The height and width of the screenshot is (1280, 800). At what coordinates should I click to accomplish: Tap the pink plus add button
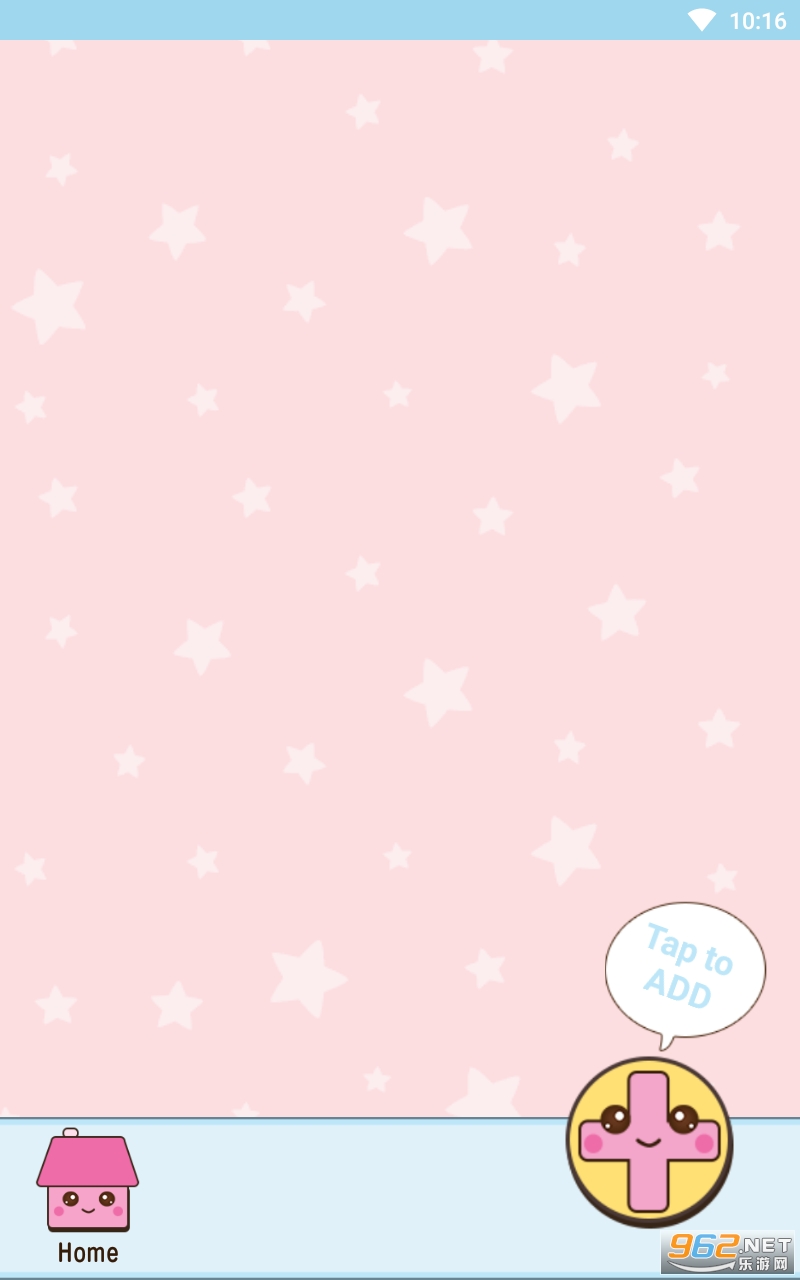point(649,1141)
